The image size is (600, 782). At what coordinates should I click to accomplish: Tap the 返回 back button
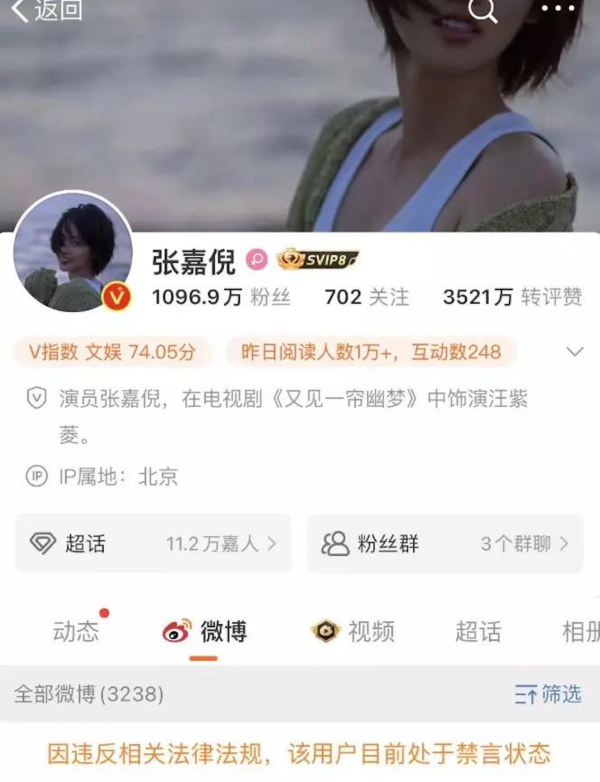(47, 11)
